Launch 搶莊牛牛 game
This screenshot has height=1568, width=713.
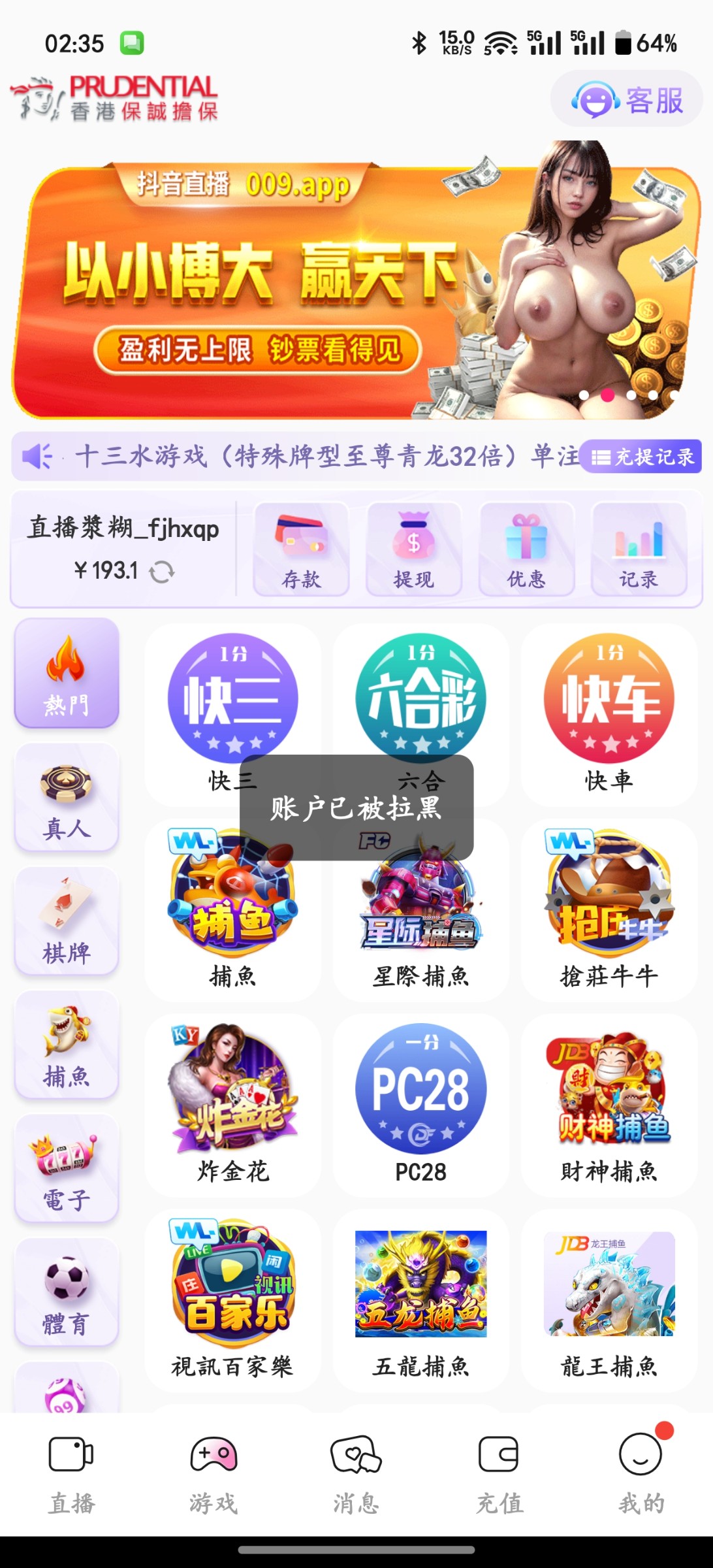point(609,909)
